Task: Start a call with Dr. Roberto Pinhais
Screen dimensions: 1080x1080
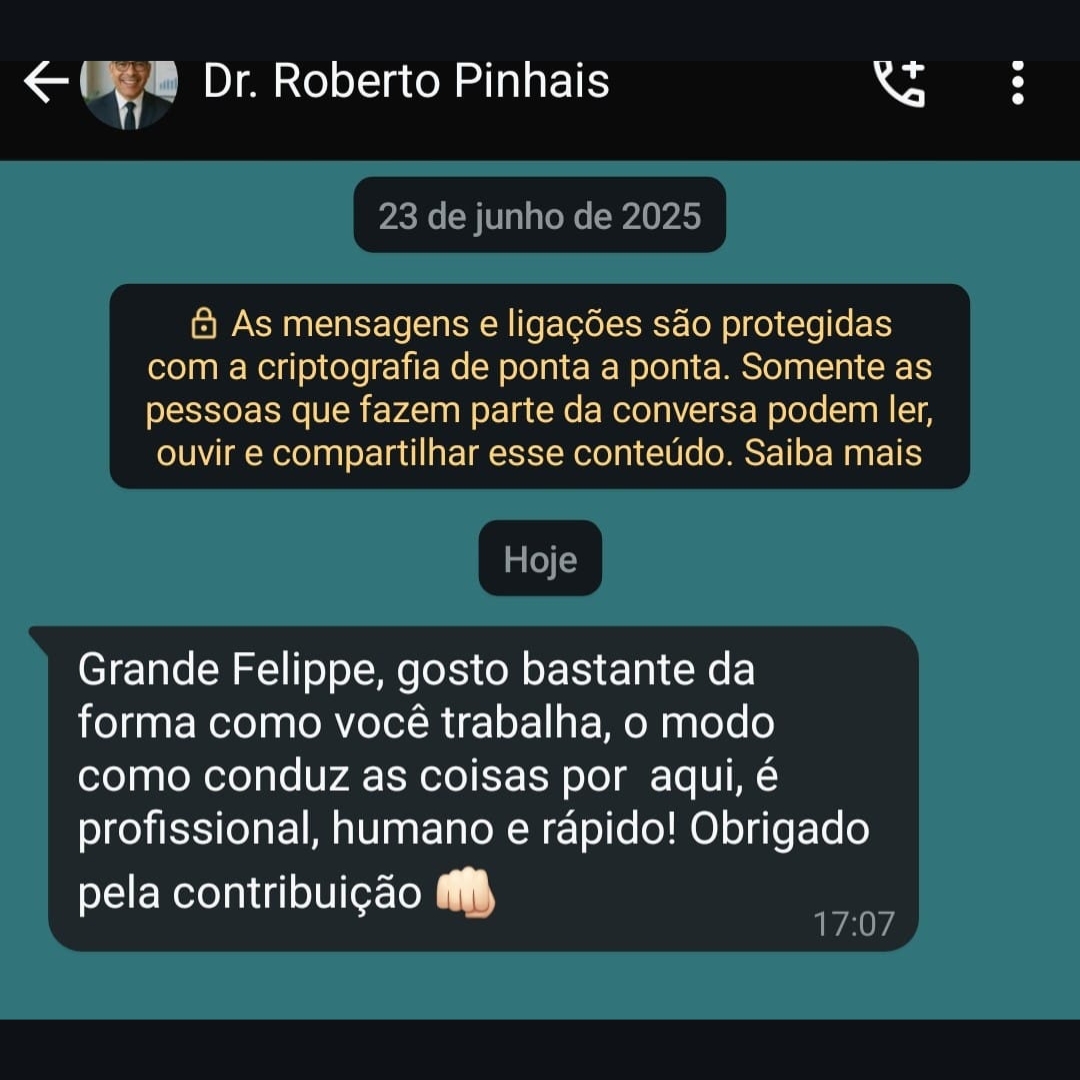Action: [899, 83]
